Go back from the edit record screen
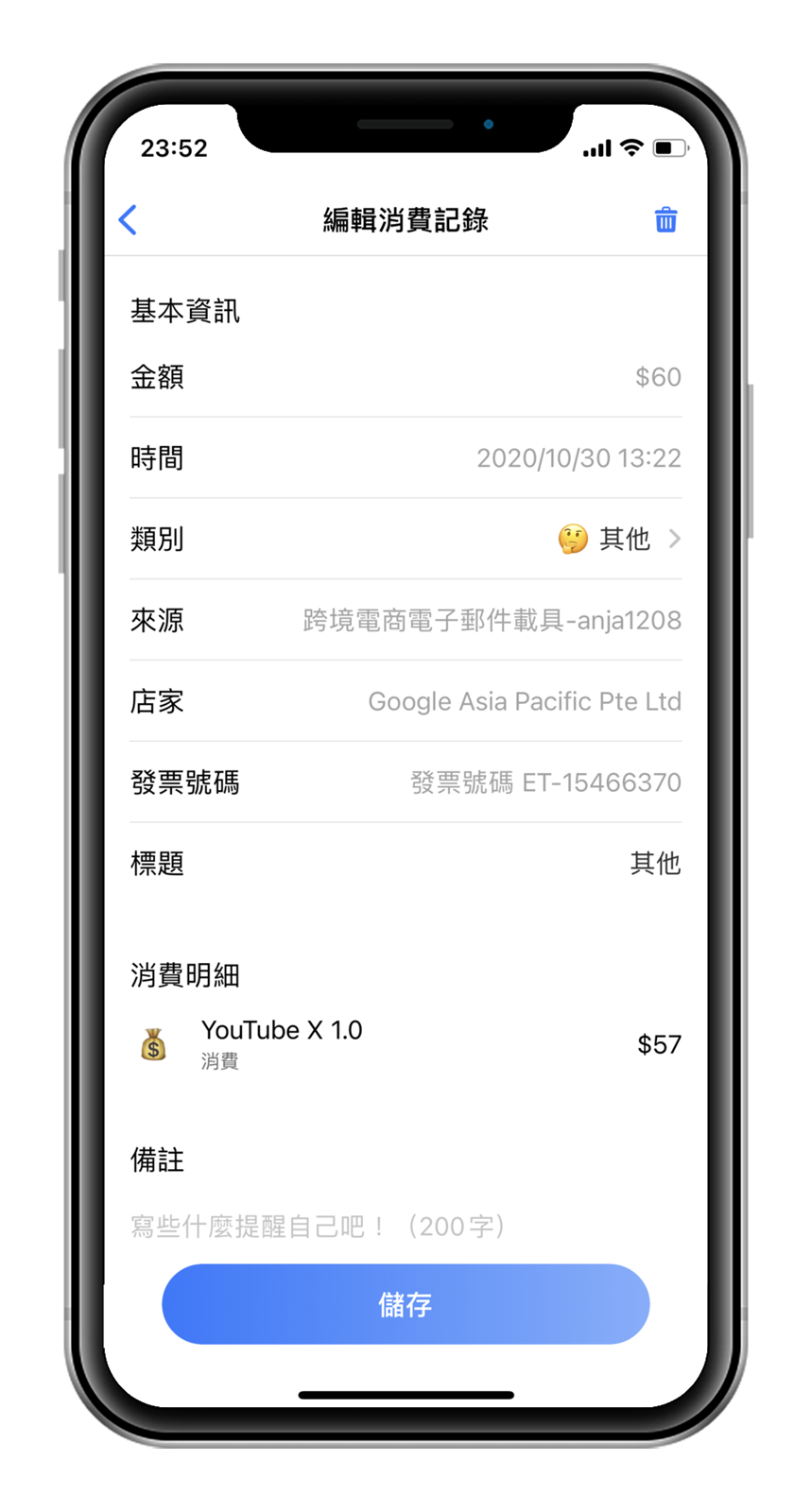This screenshot has height=1512, width=812. [129, 220]
